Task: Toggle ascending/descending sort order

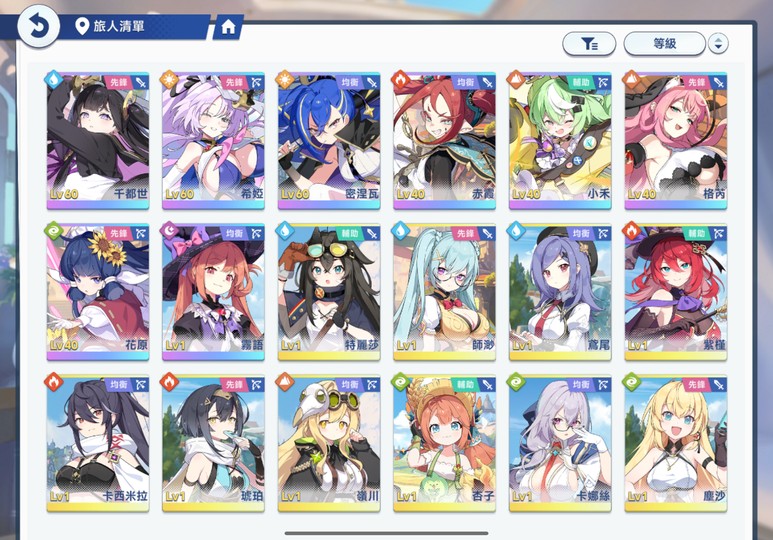Action: pyautogui.click(x=718, y=43)
